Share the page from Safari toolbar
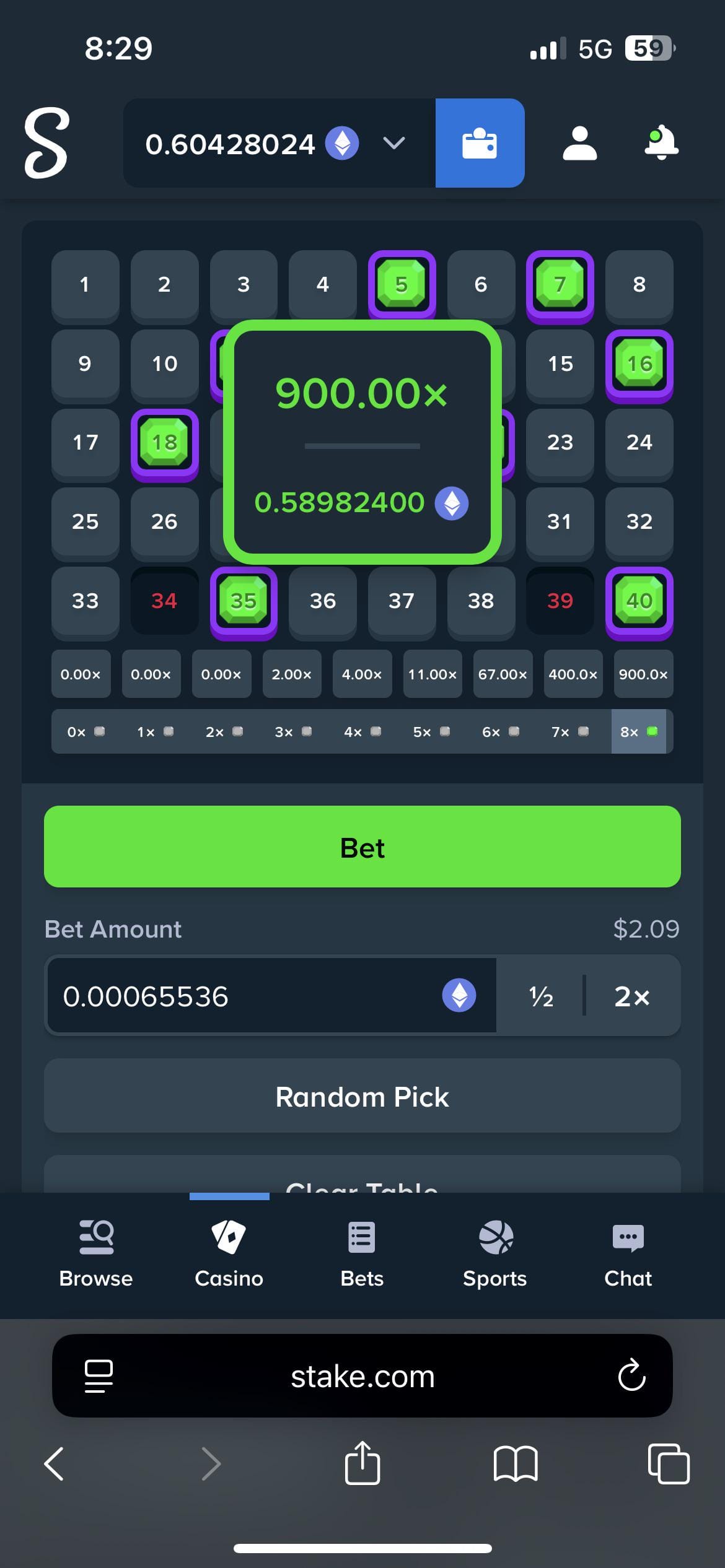725x1568 pixels. (362, 1463)
